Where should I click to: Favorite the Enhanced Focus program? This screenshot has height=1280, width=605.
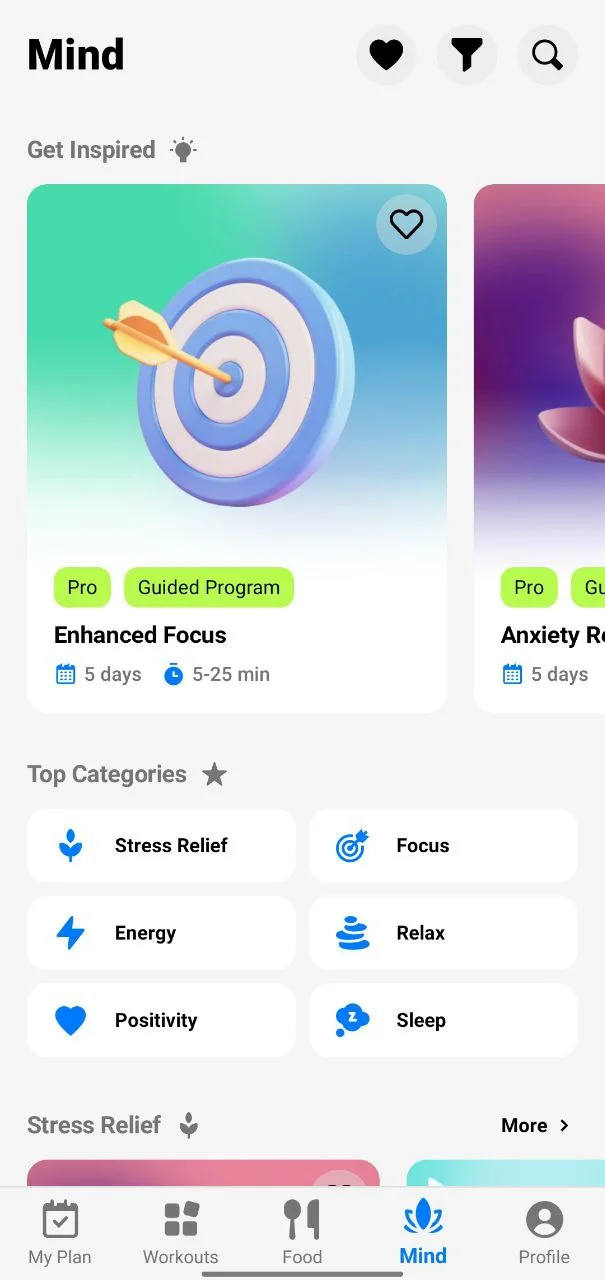pos(406,224)
